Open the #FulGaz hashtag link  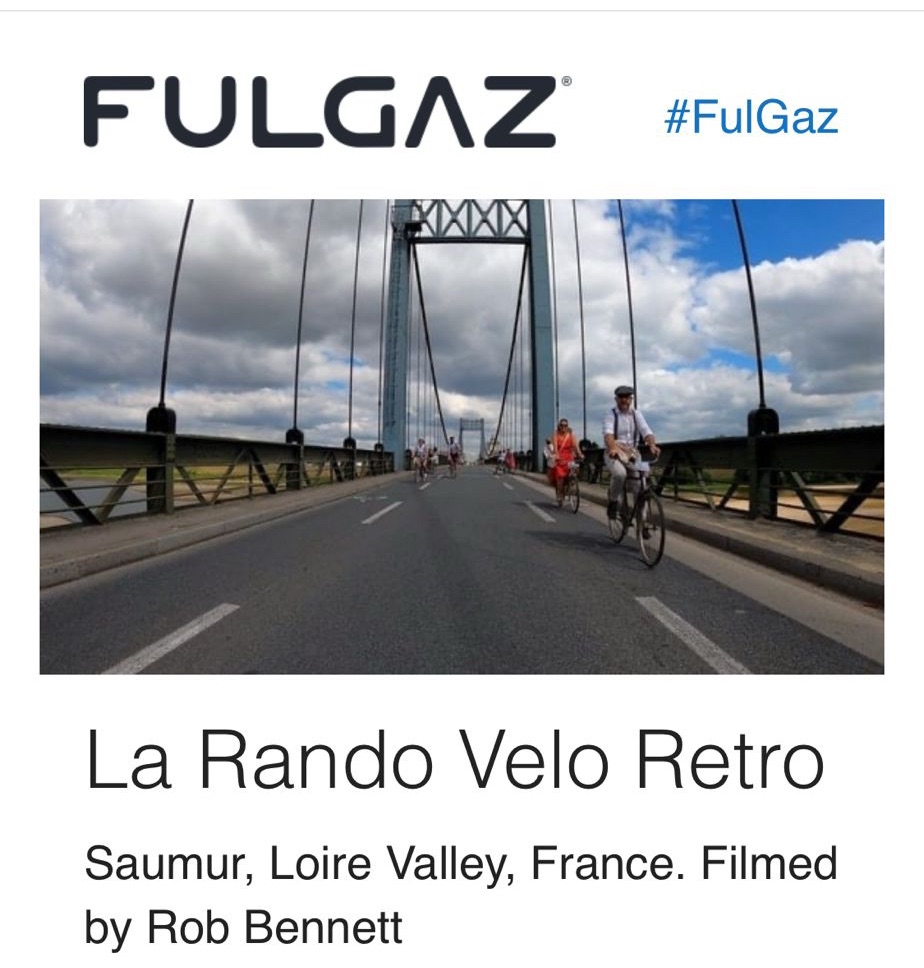tap(750, 119)
